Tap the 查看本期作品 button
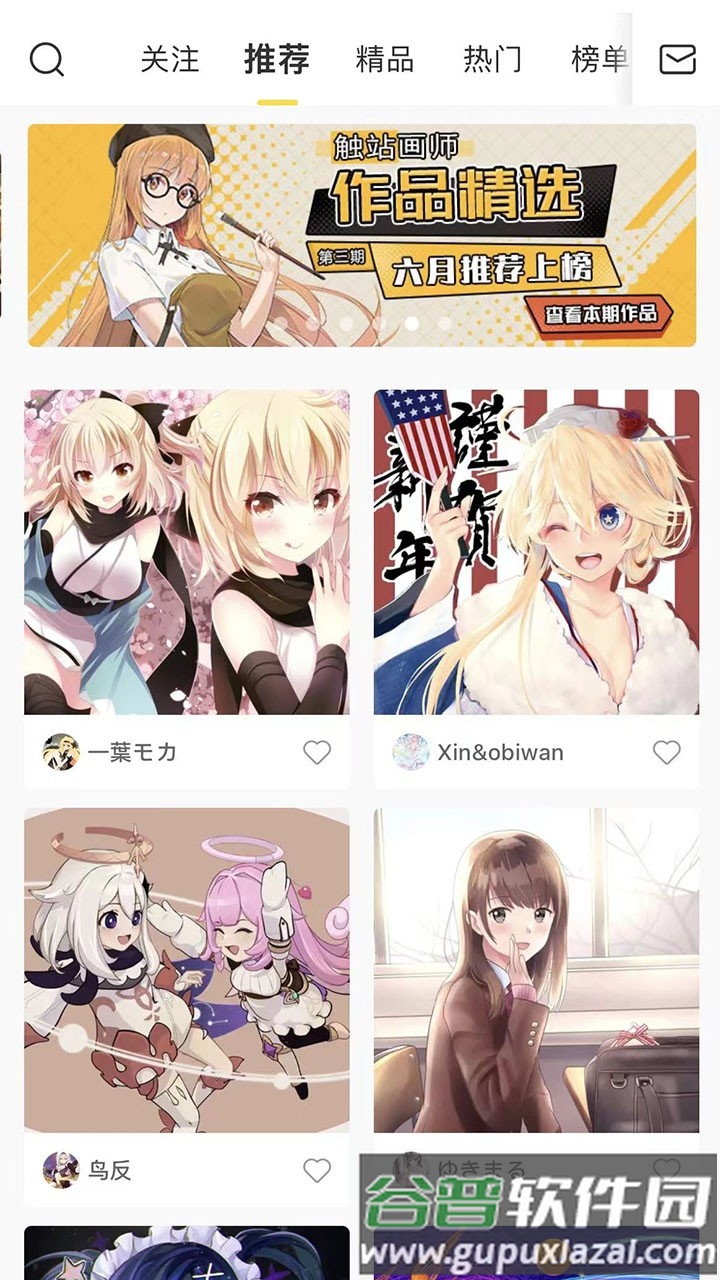720x1280 pixels. tap(603, 313)
